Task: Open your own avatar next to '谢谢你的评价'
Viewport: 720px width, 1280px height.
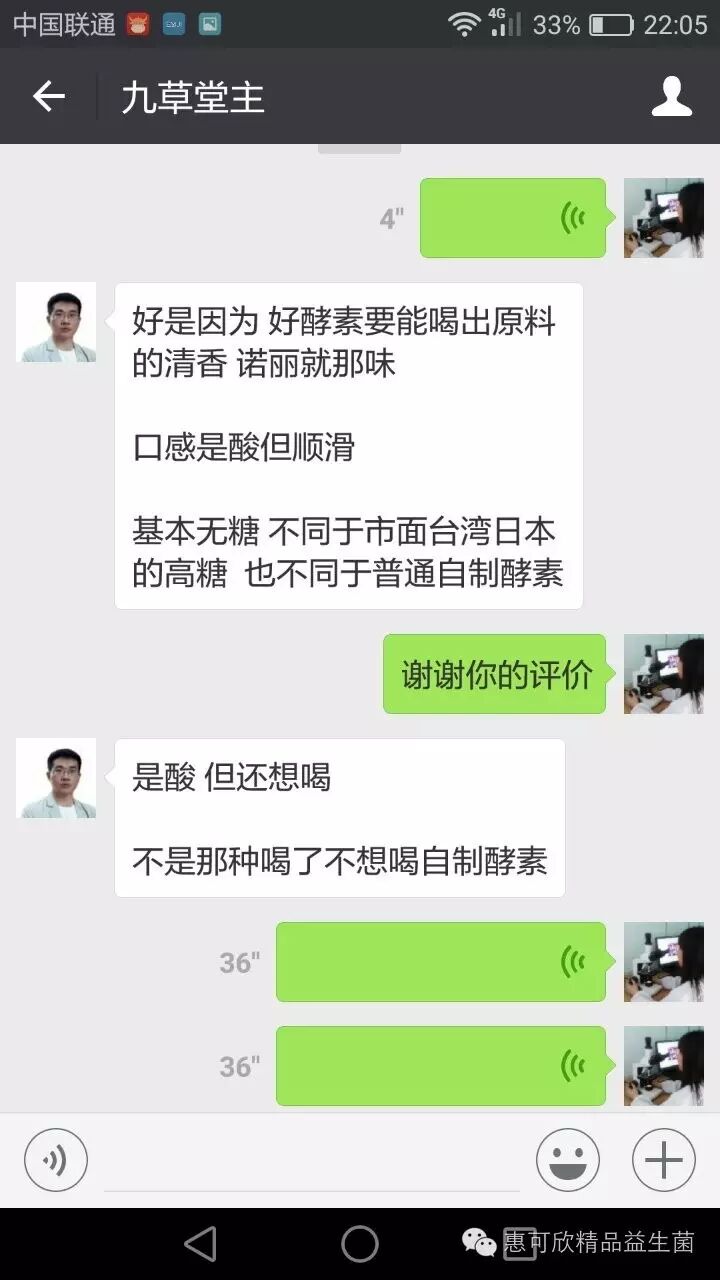Action: click(663, 674)
